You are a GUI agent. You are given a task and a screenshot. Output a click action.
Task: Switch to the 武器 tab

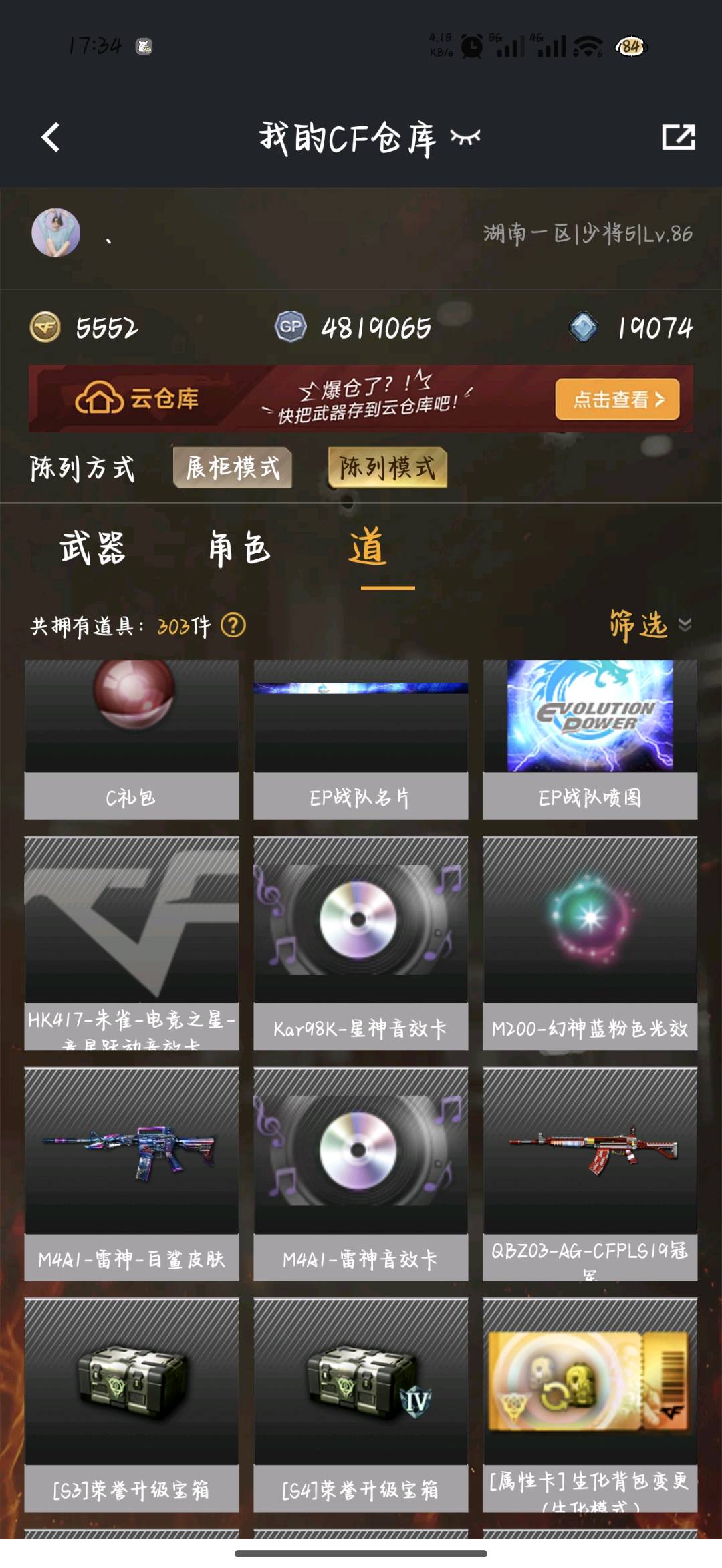point(93,548)
